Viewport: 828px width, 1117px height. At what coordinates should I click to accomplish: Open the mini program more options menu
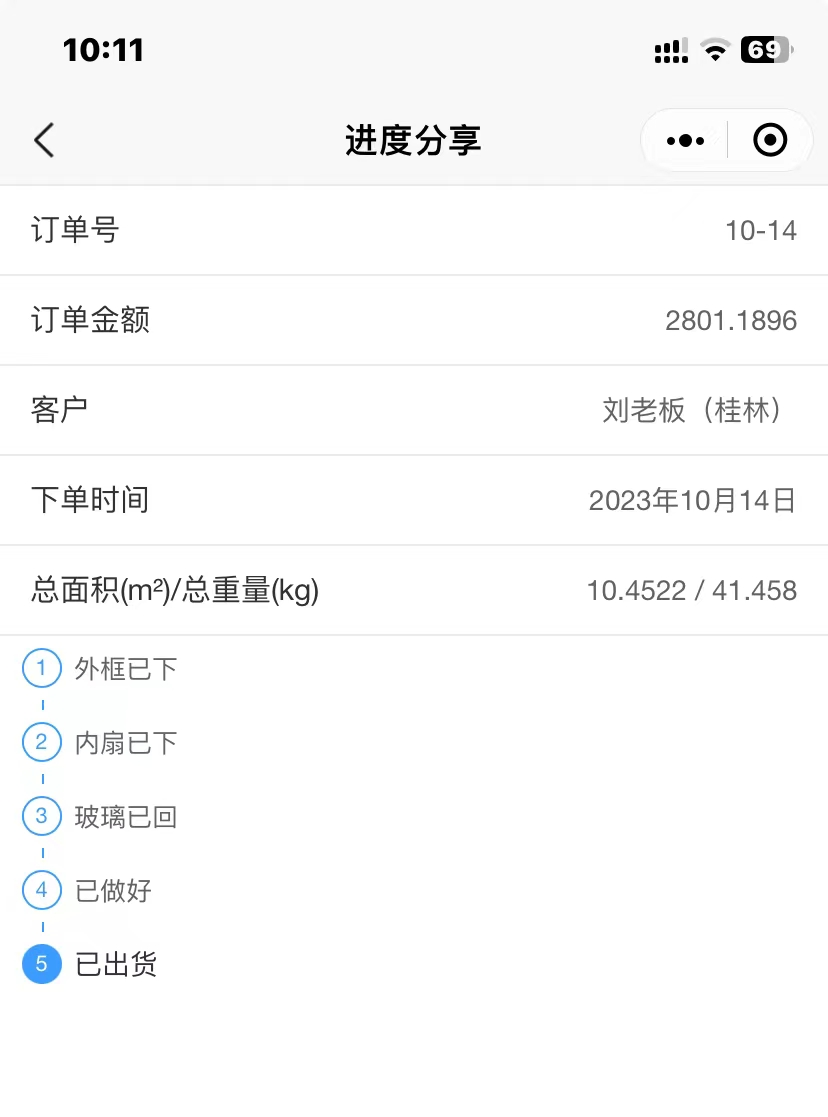pos(685,141)
